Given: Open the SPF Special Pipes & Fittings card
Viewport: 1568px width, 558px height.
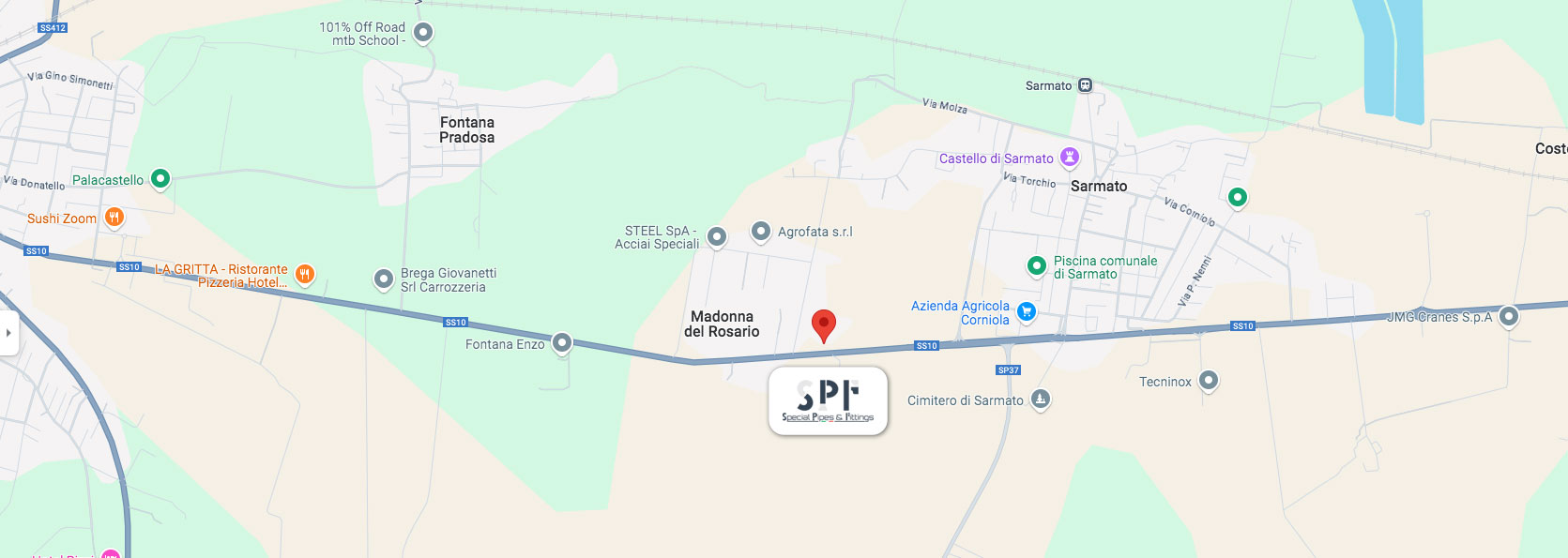Looking at the screenshot, I should click(x=828, y=400).
